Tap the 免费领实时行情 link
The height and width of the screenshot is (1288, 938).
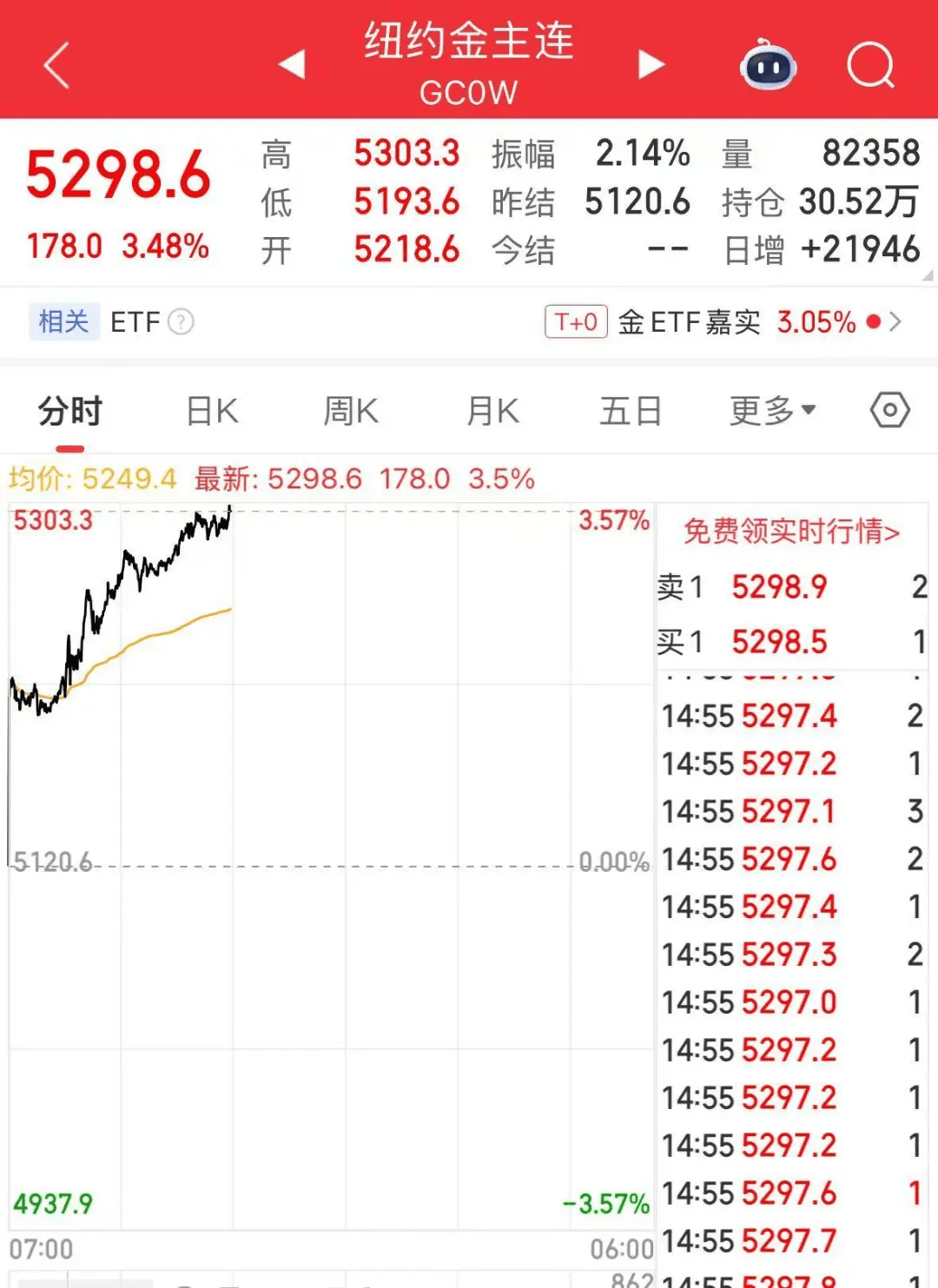pyautogui.click(x=791, y=531)
